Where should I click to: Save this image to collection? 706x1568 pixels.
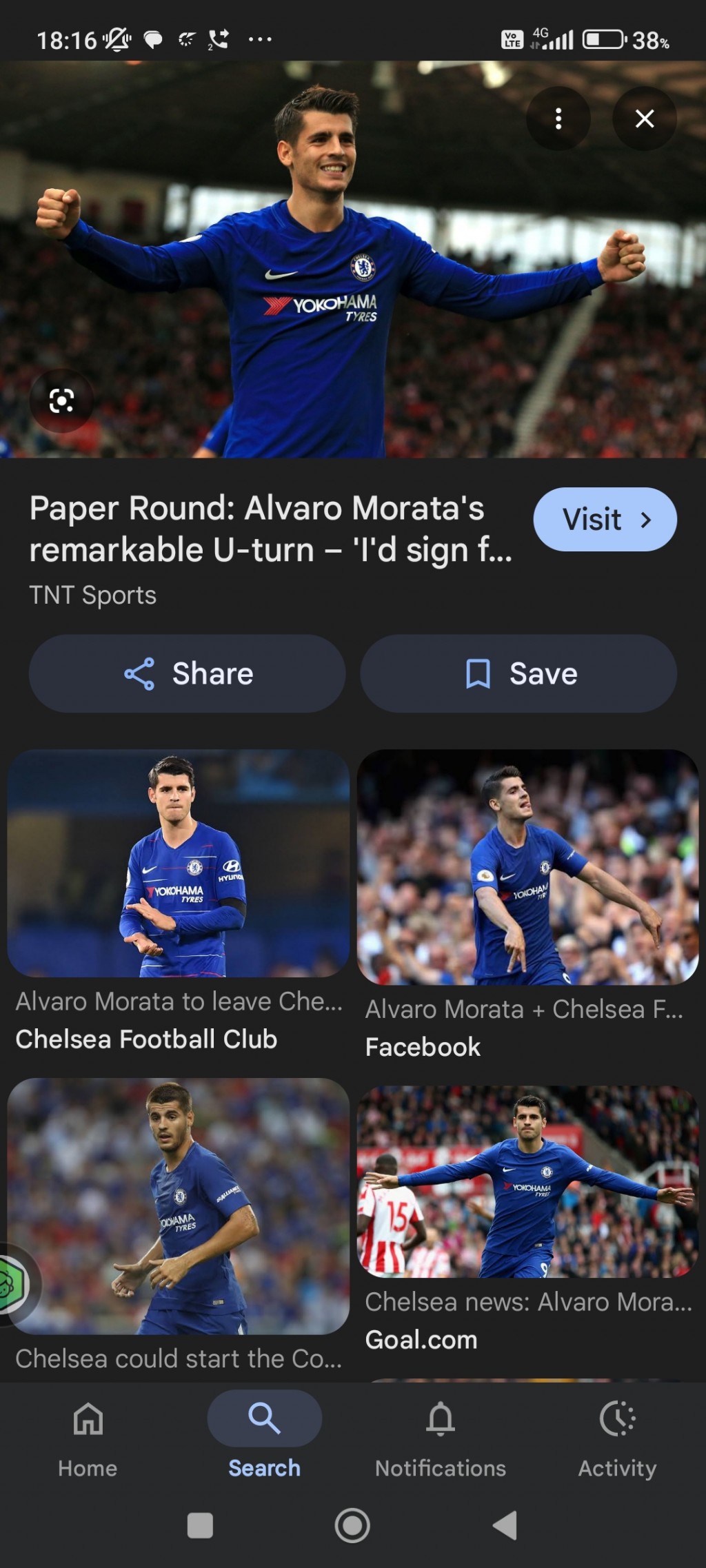pyautogui.click(x=518, y=673)
